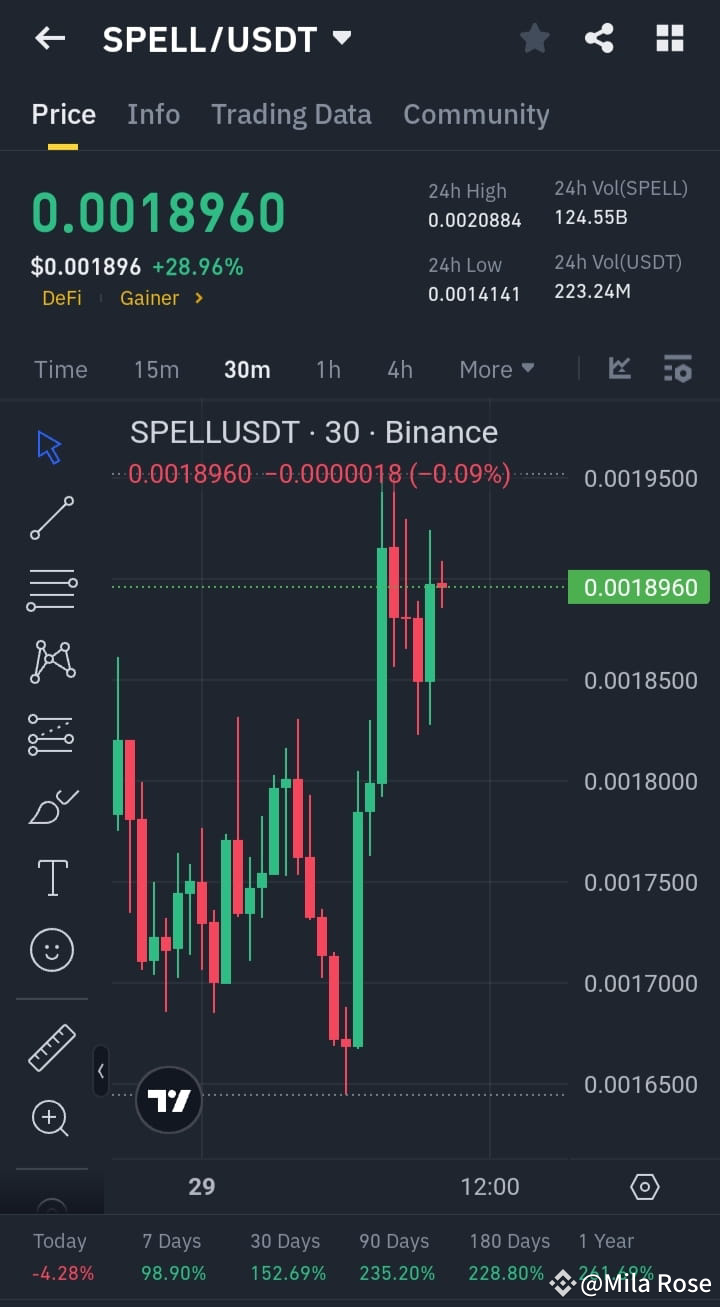Open chart options with the hexagon settings icon

click(x=644, y=1185)
